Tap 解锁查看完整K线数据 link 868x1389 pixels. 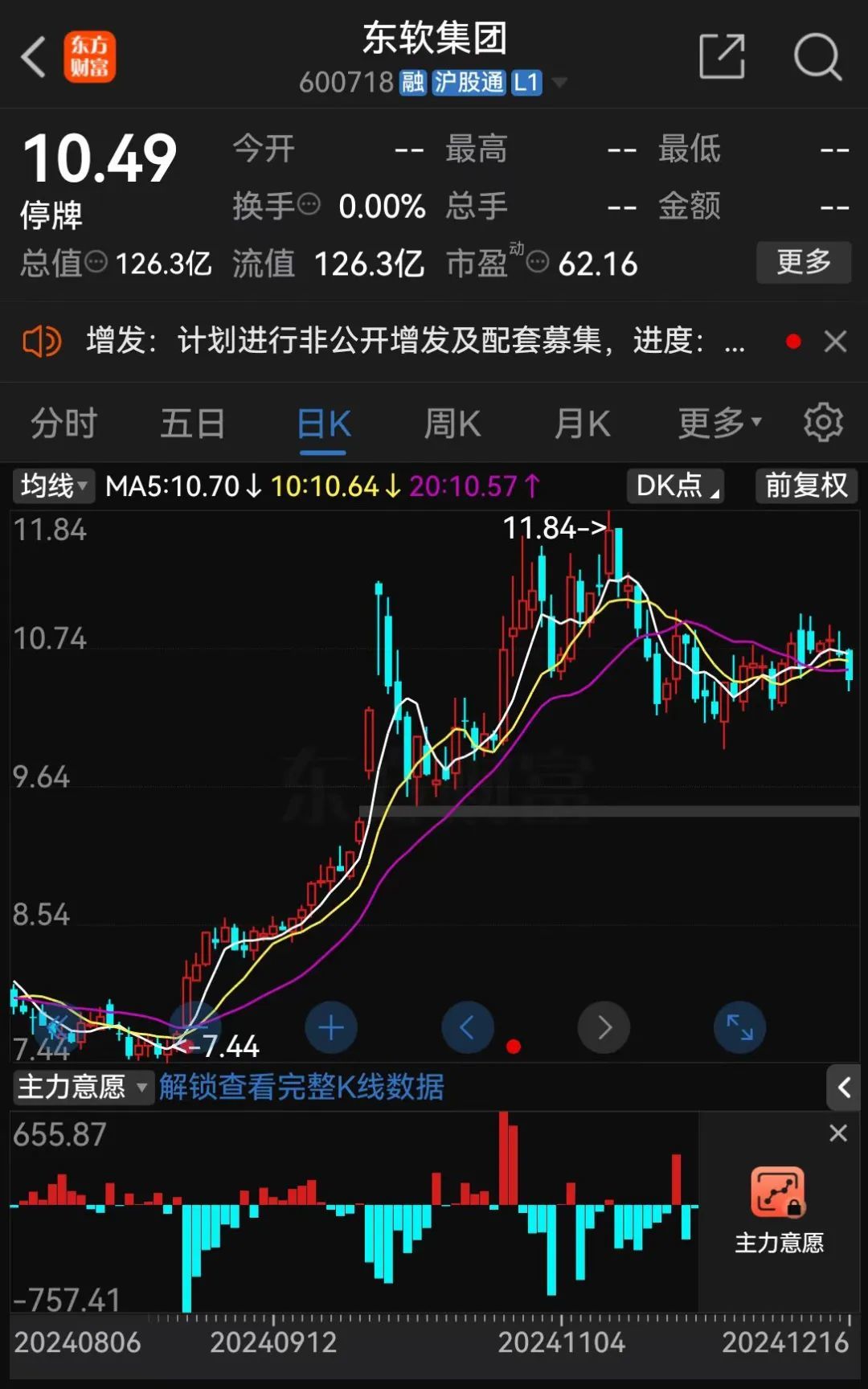pos(301,1087)
